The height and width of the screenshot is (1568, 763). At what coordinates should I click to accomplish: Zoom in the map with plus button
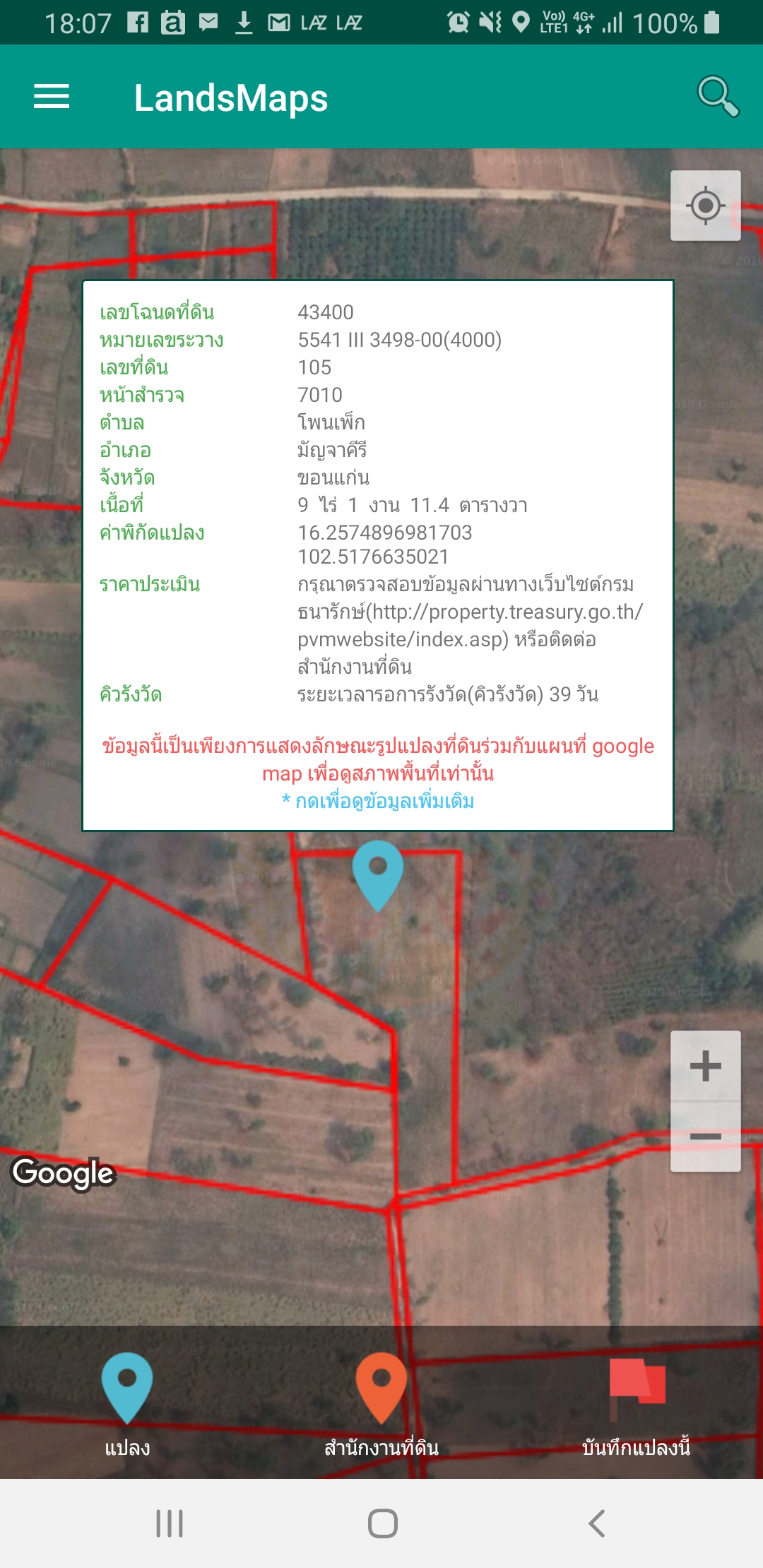coord(705,1066)
